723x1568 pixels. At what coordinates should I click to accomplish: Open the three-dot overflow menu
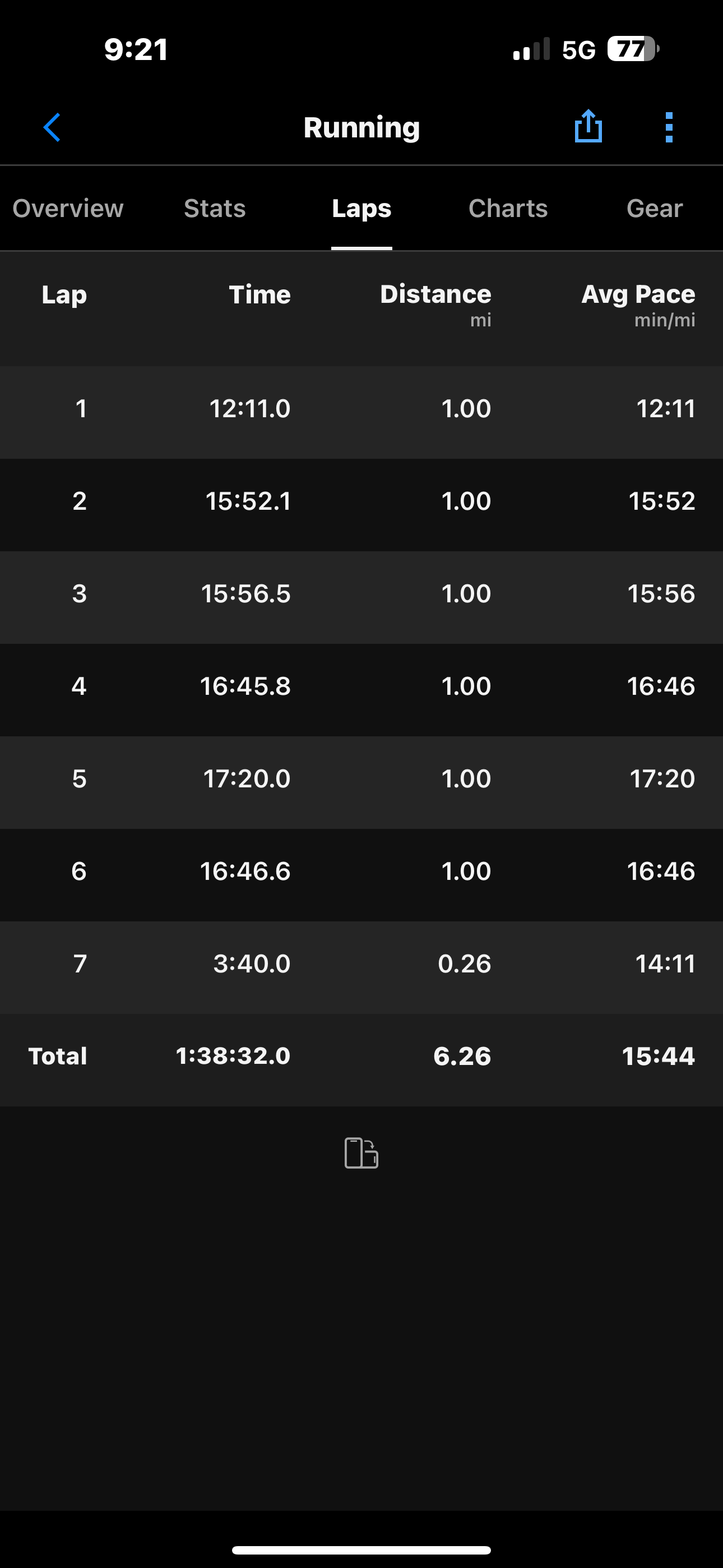(x=669, y=127)
